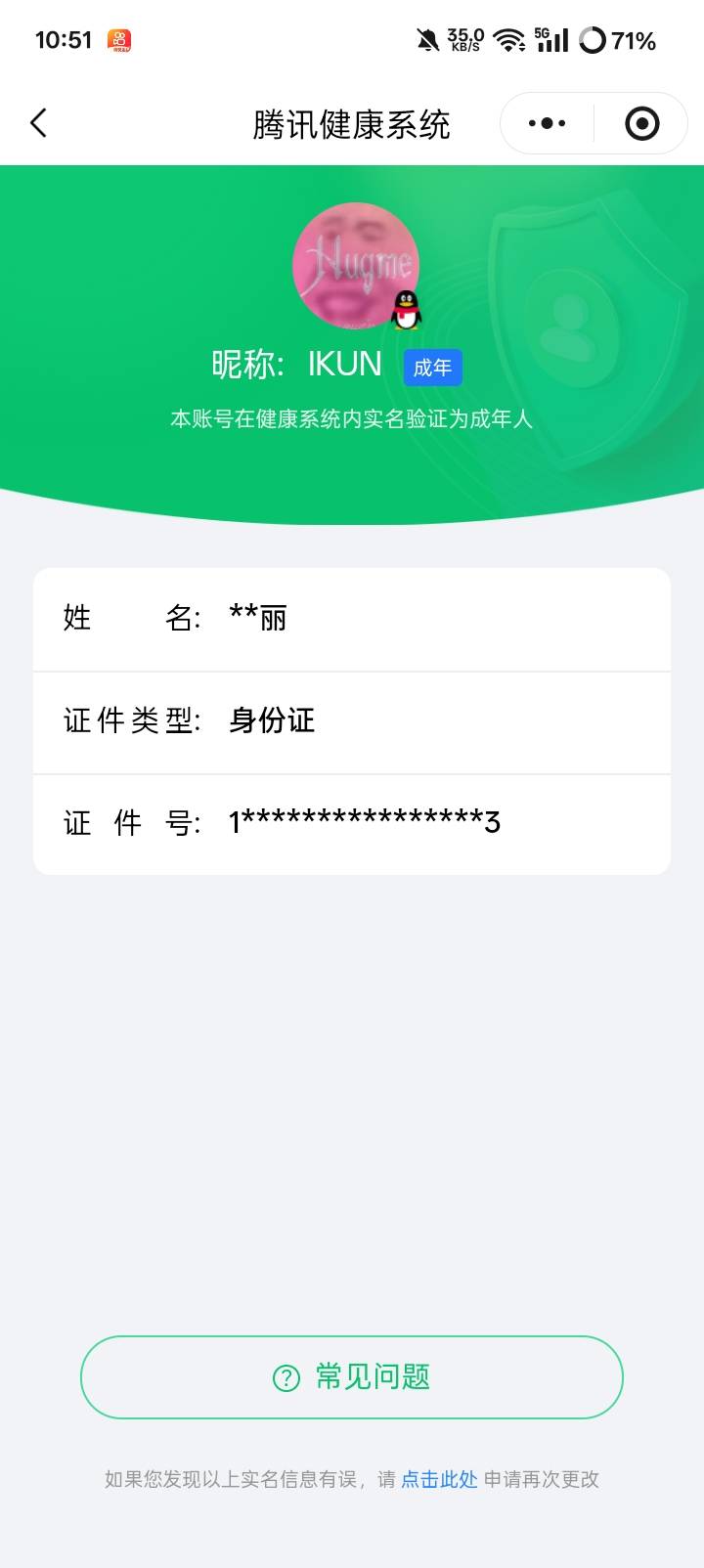Expand the 证件类型 document type row
Screen dimensions: 704x1568
point(350,721)
